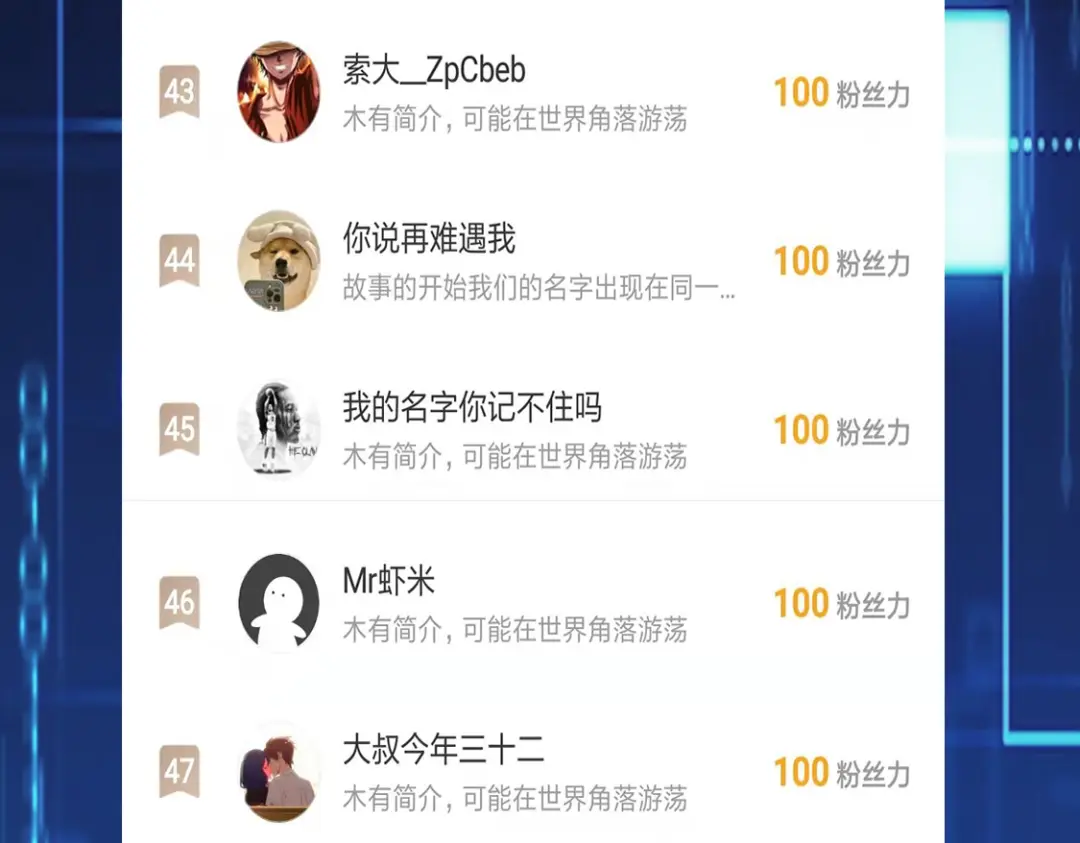
Task: View profile of 我的名字你记不住吗
Action: (x=472, y=409)
